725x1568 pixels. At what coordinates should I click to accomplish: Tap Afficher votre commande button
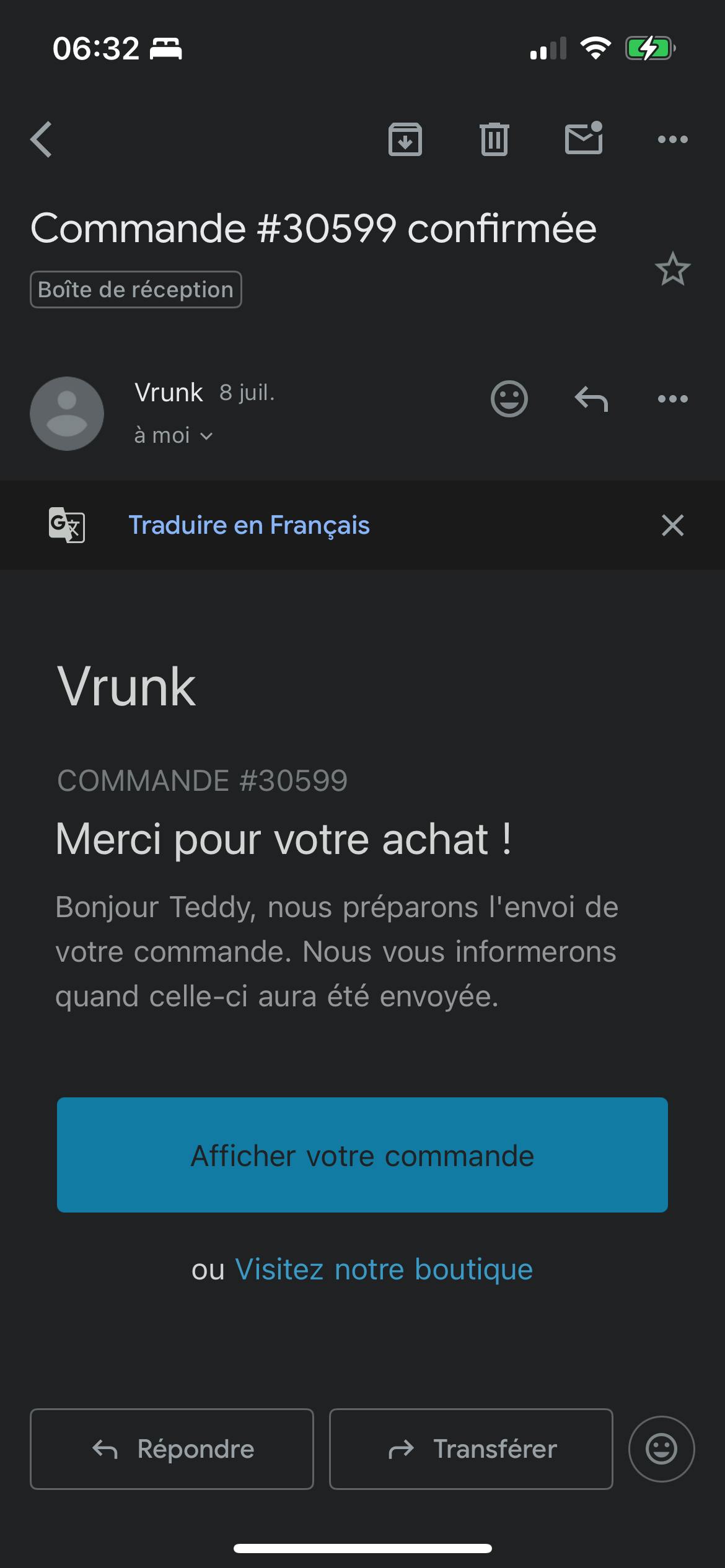[362, 1155]
